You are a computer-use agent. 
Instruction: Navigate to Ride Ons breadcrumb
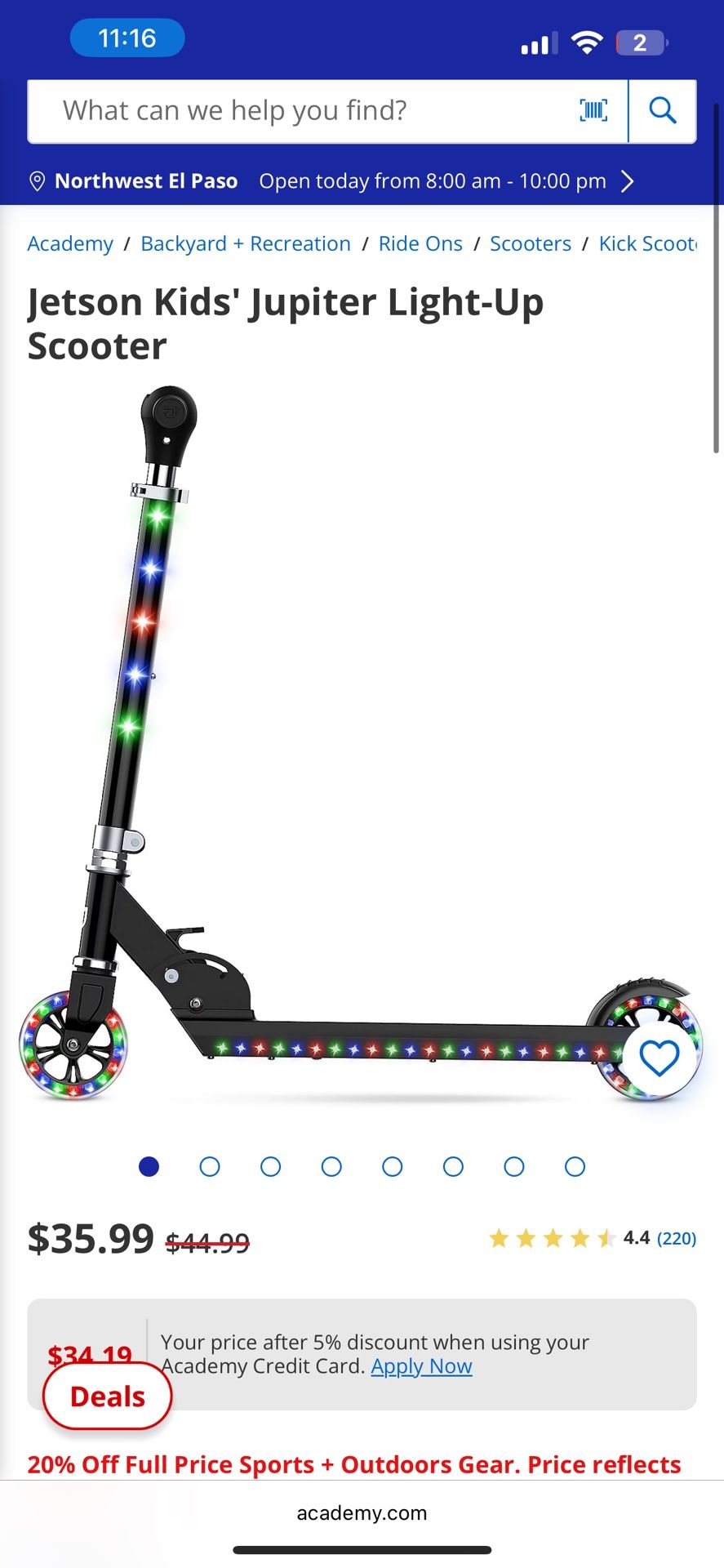click(420, 243)
